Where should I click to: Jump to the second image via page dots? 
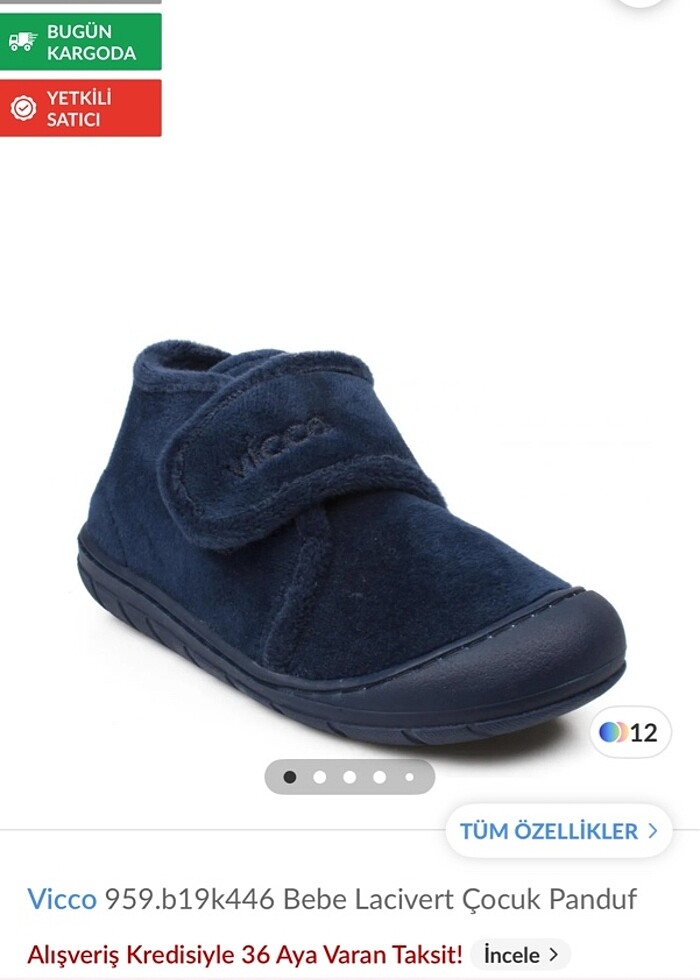click(x=320, y=776)
